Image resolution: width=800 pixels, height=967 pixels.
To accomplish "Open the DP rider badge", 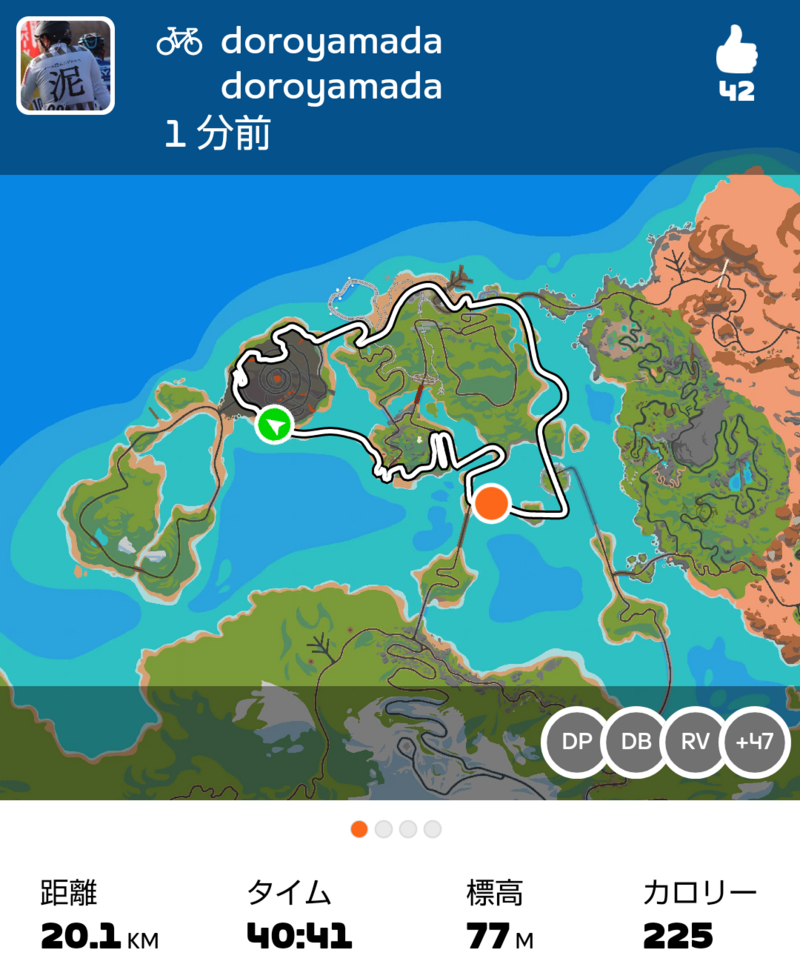I will click(577, 741).
